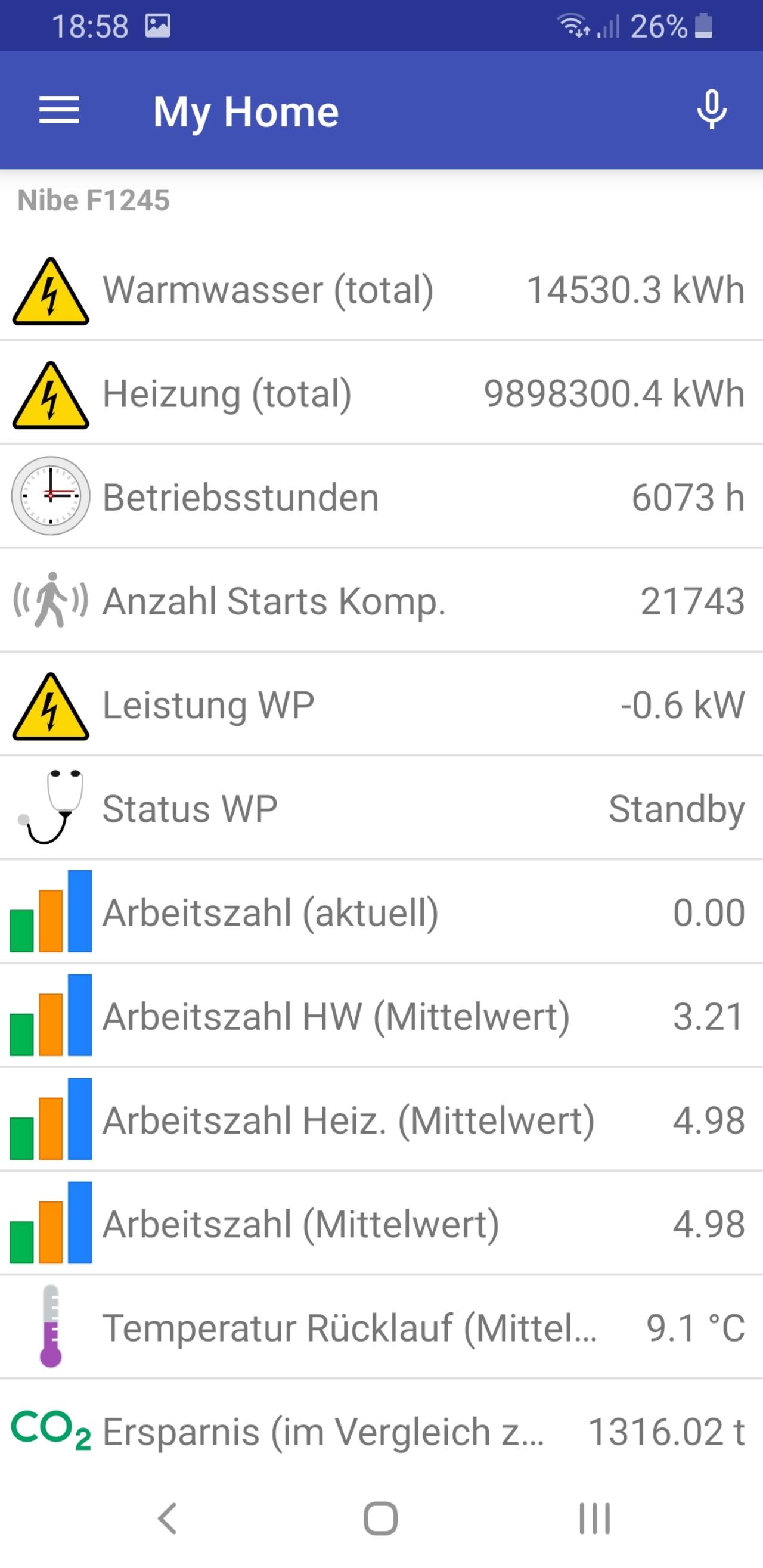Select the Leistung WP row

pos(381,705)
